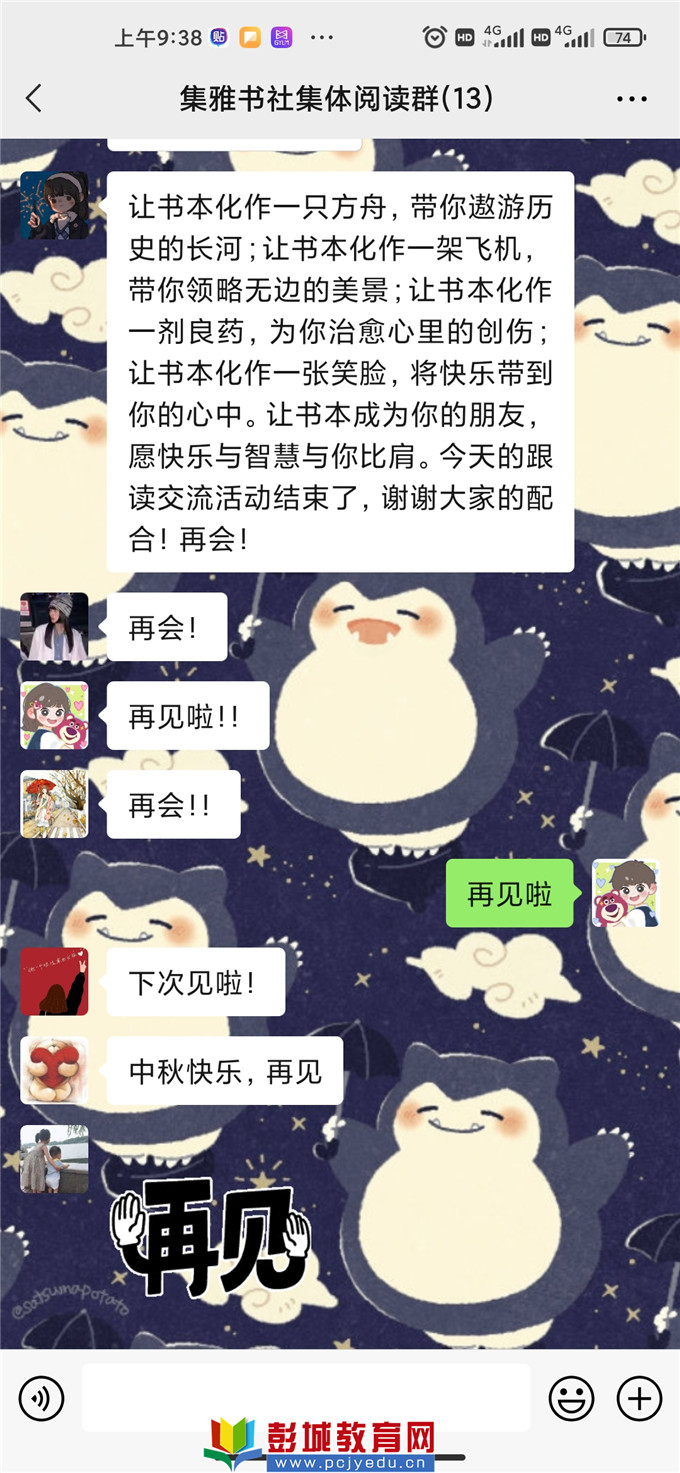Viewport: 680px width, 1473px height.
Task: Open the emoji picker
Action: coord(571,1397)
